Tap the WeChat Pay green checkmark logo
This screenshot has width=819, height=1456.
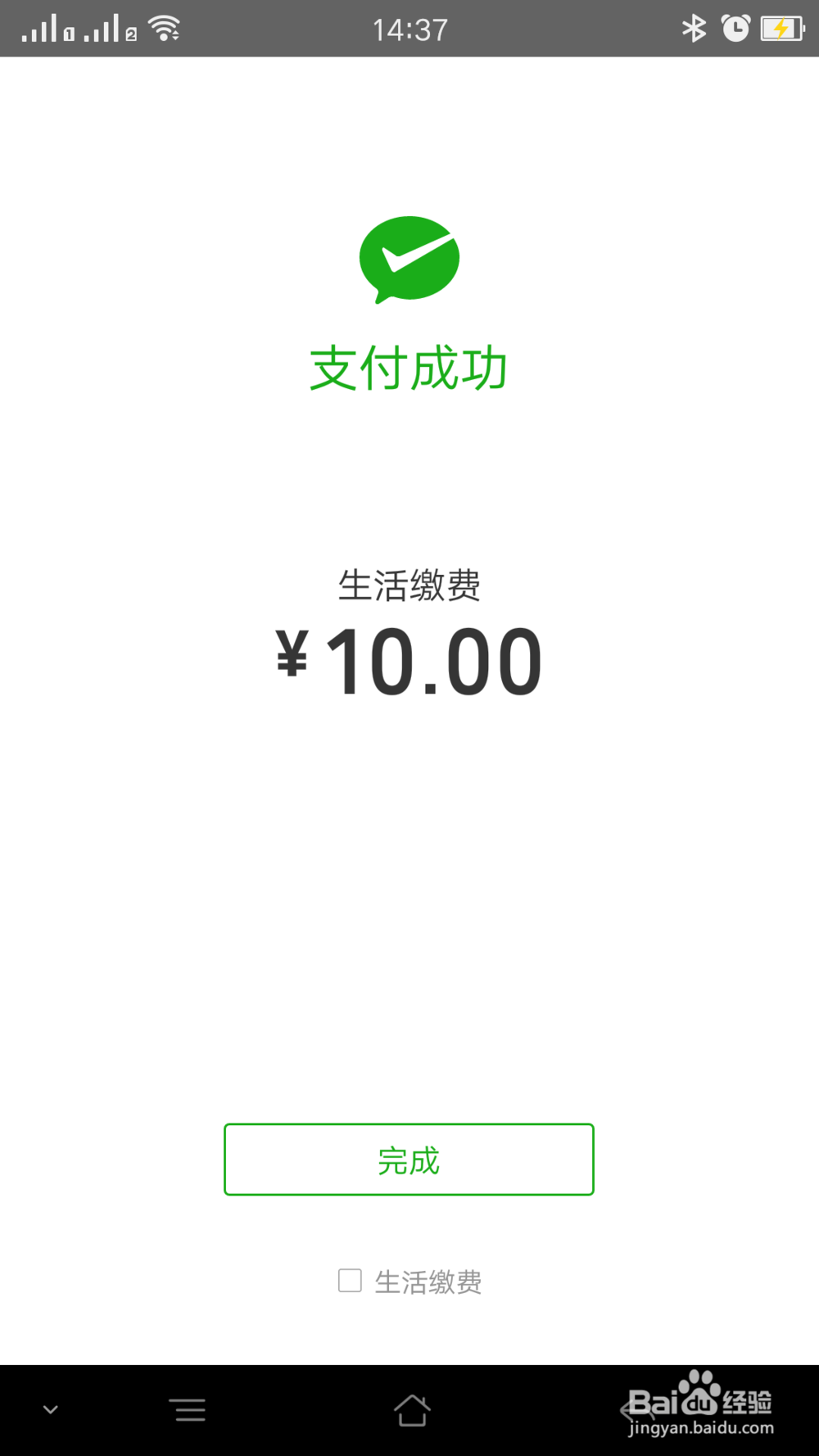pos(409,258)
